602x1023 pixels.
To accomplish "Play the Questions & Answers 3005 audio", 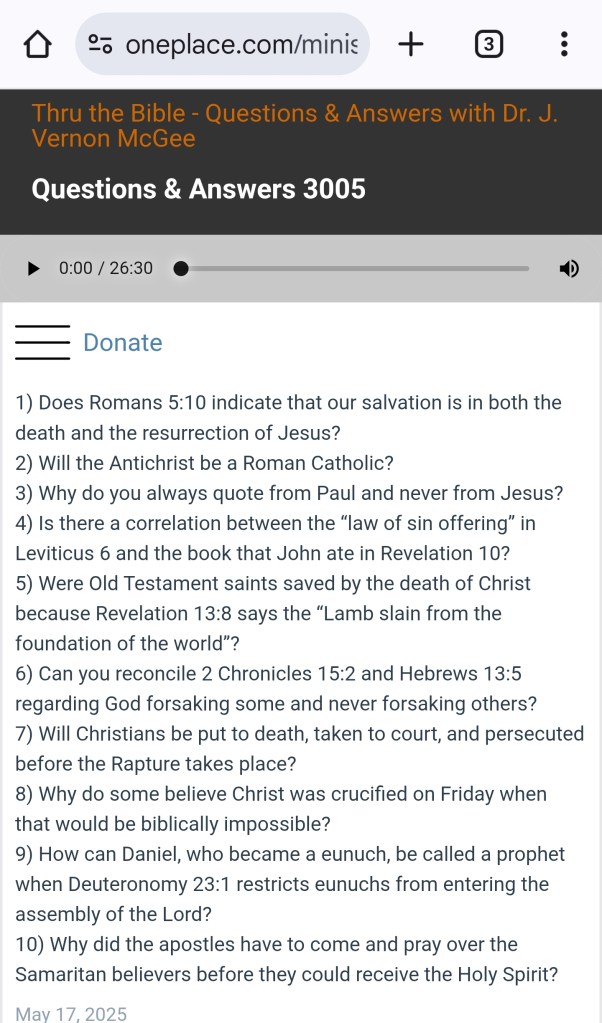I will [x=33, y=268].
